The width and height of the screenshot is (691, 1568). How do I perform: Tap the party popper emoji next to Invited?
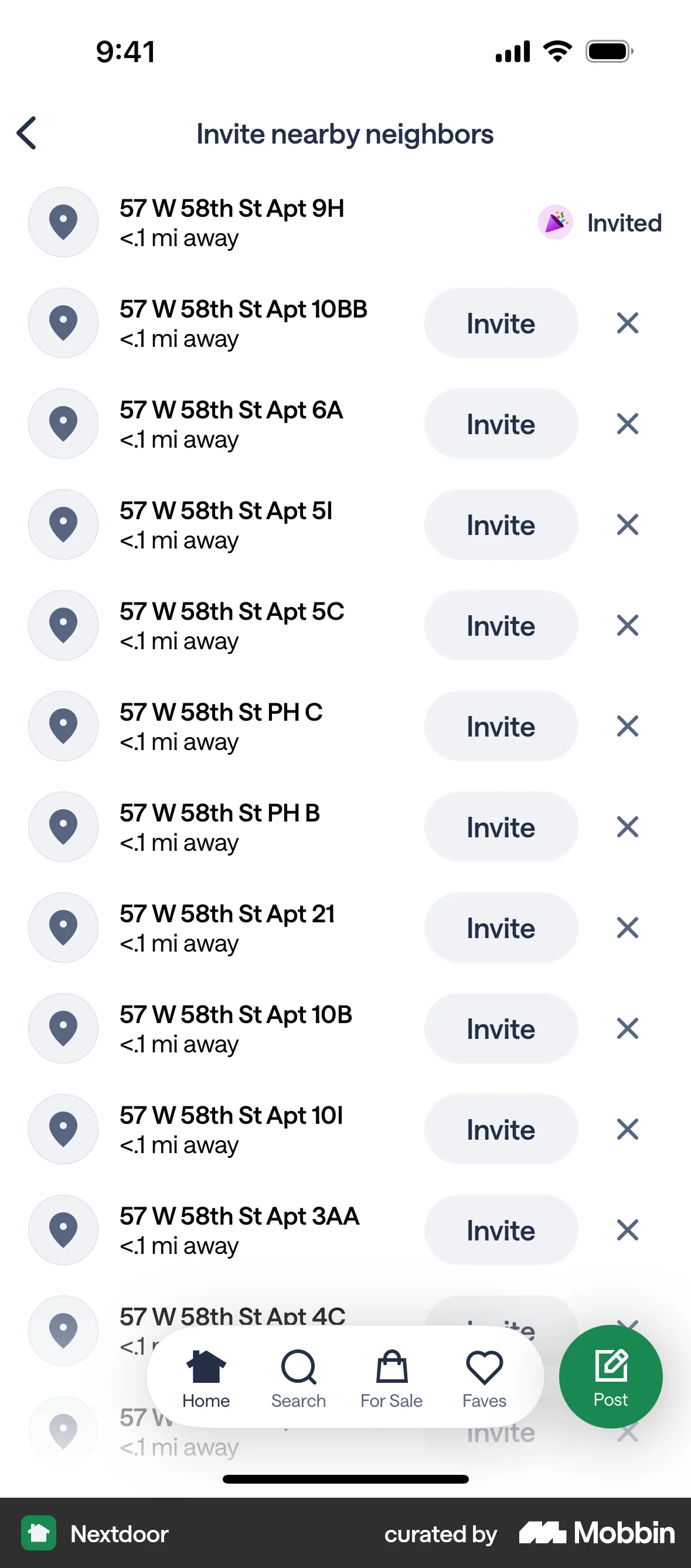tap(555, 222)
